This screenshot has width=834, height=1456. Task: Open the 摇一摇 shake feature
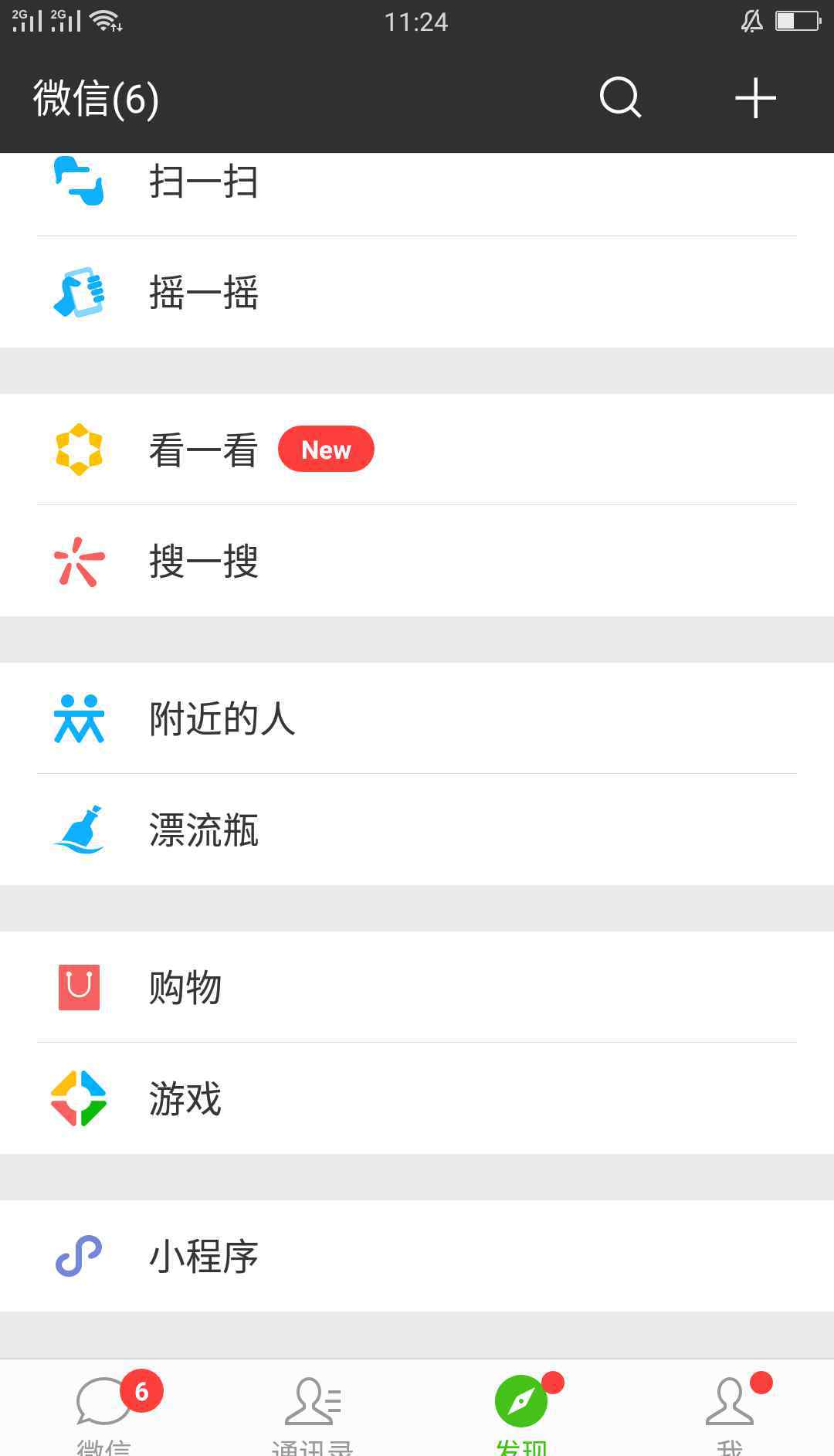417,293
